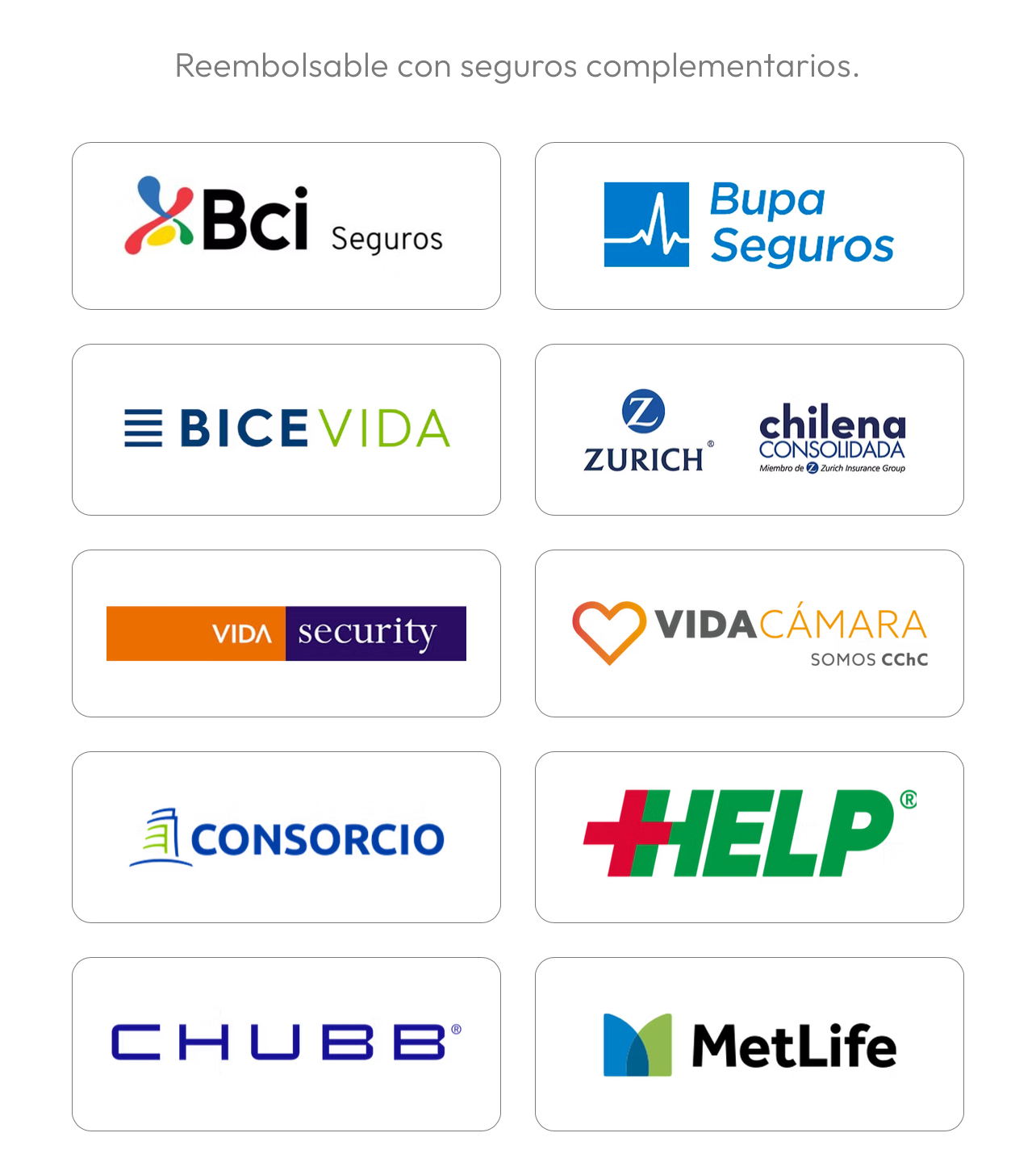This screenshot has width=1036, height=1158.
Task: Choose the Vida Security tile
Action: click(286, 633)
